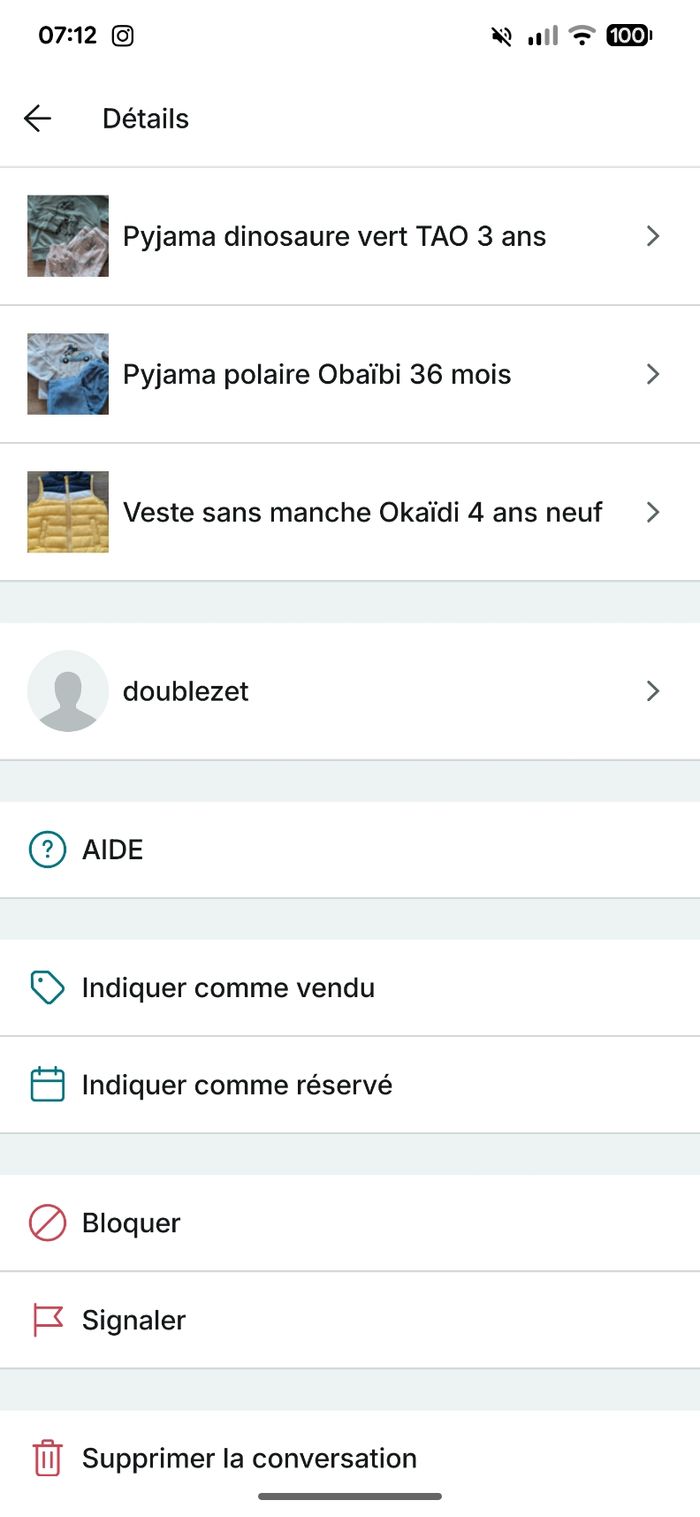The width and height of the screenshot is (700, 1517).
Task: View Veste sans manche Okaïdi 4 ans neuf
Action: 362,513
